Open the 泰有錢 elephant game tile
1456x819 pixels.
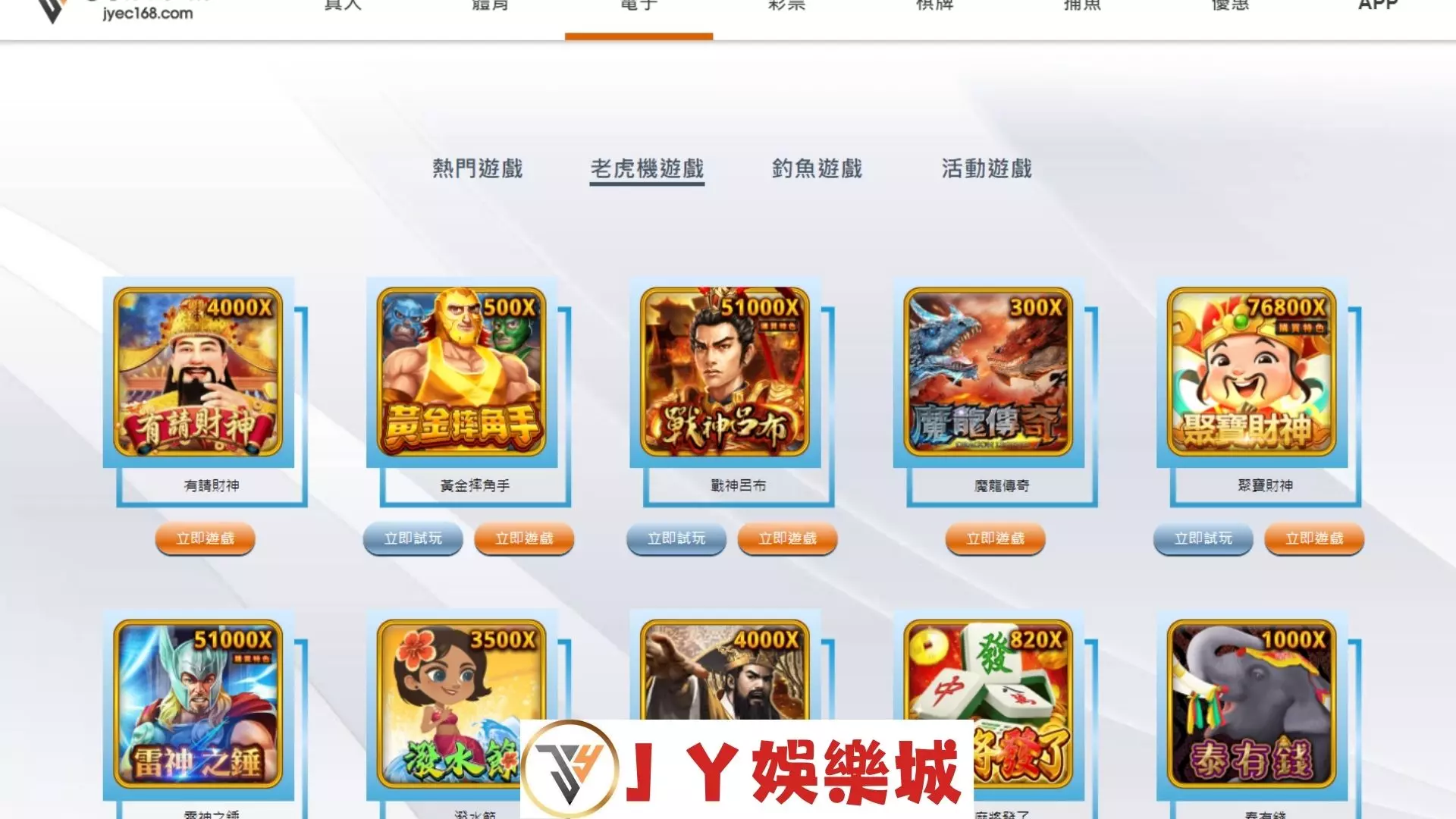(x=1251, y=704)
